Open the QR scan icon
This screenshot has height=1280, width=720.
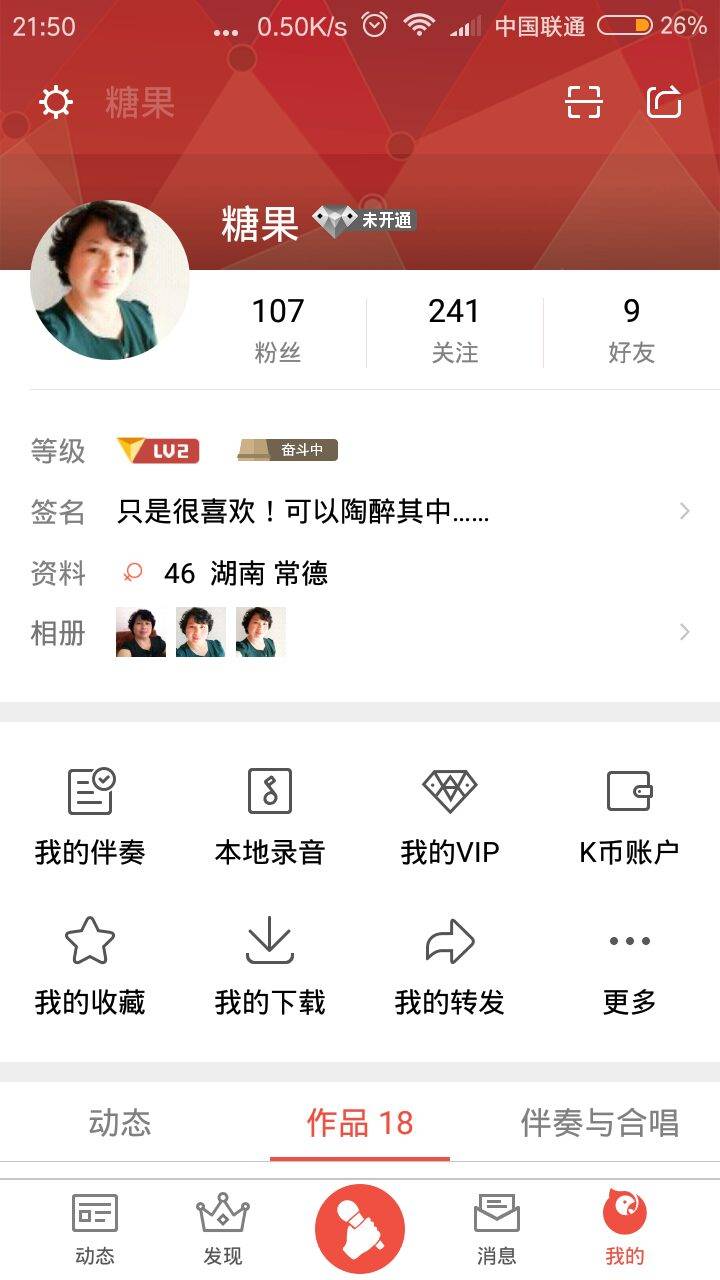click(x=584, y=102)
